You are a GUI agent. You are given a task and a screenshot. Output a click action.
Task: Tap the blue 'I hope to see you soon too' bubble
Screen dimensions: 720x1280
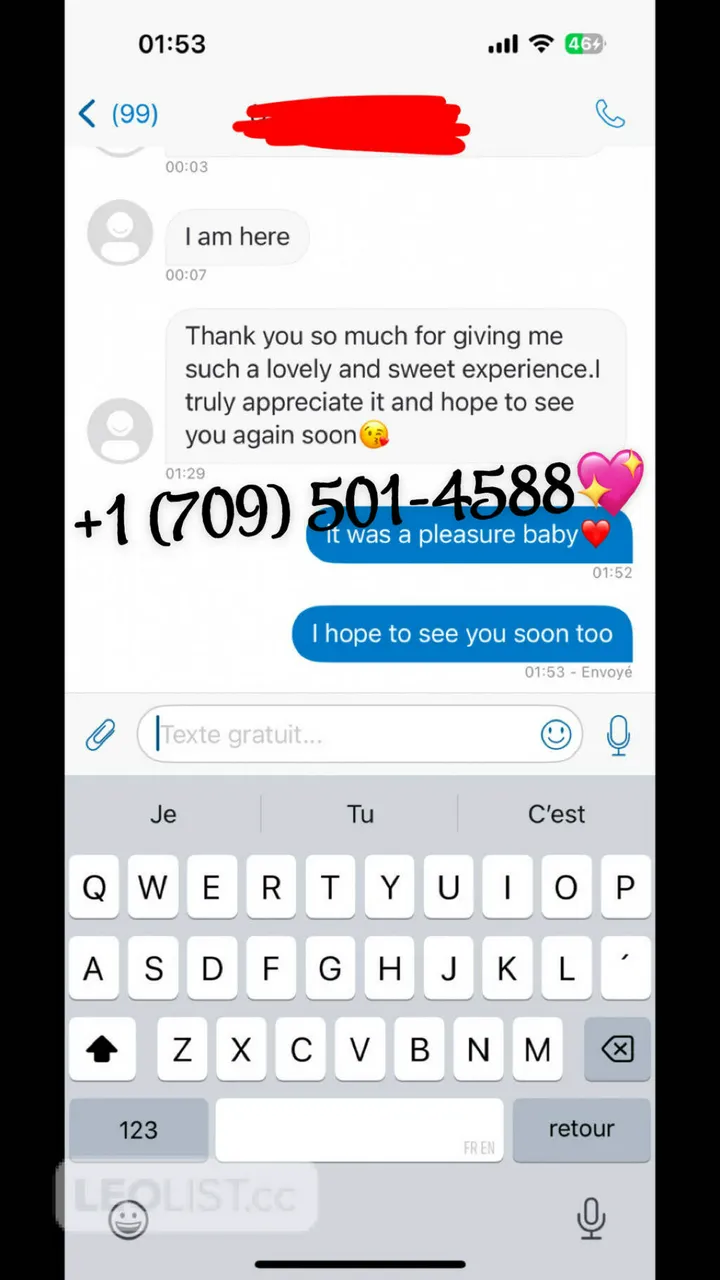tap(461, 634)
